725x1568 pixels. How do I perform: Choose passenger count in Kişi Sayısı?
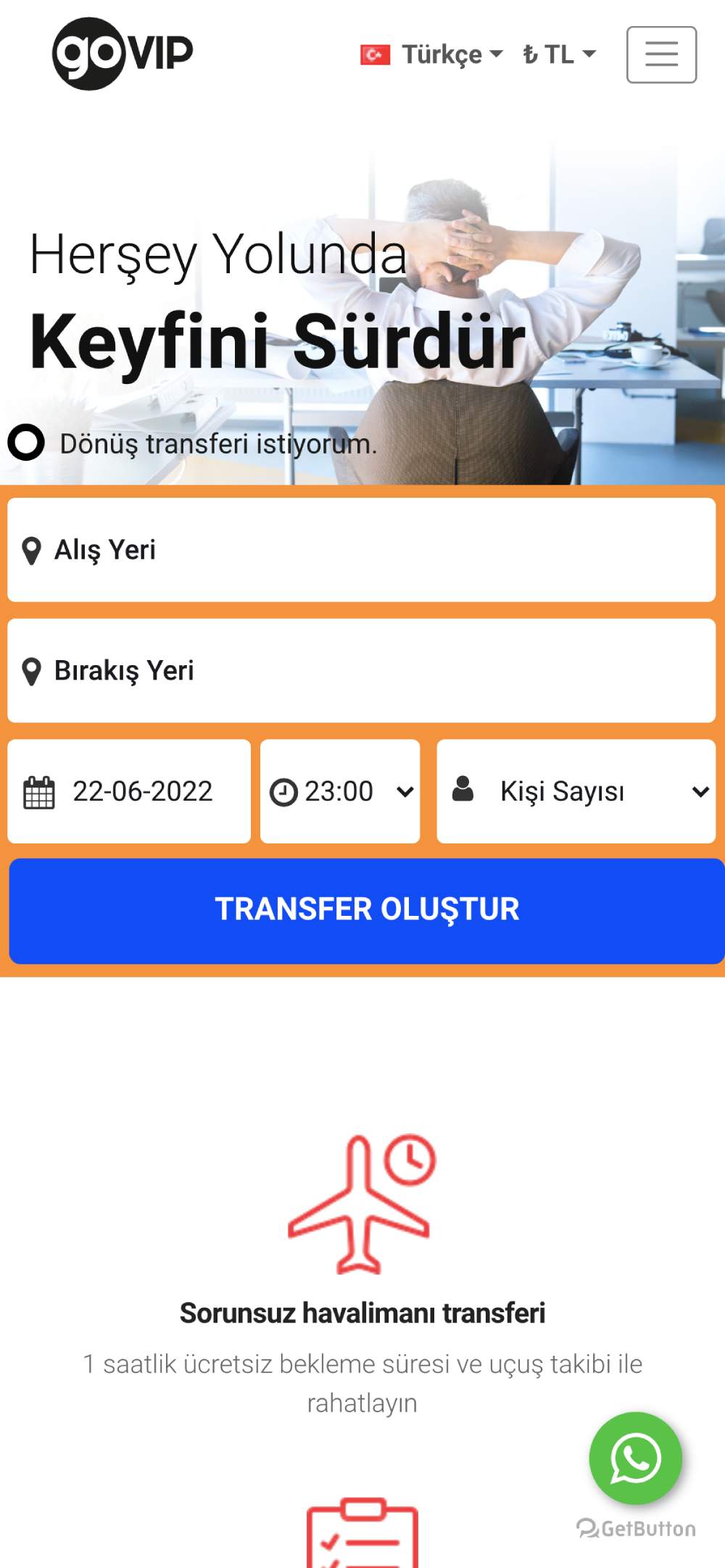tap(576, 791)
